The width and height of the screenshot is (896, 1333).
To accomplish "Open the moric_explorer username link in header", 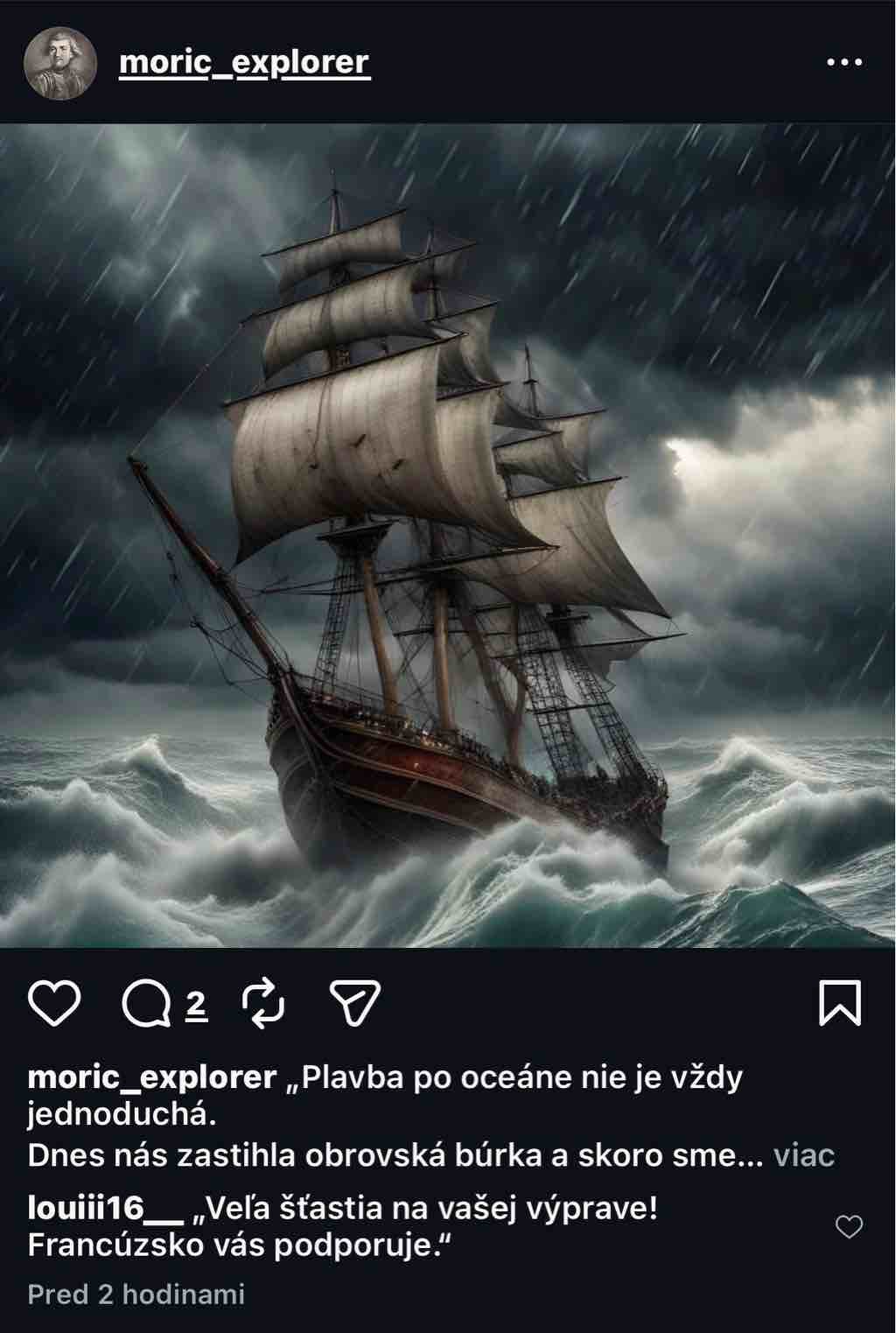I will pos(244,62).
